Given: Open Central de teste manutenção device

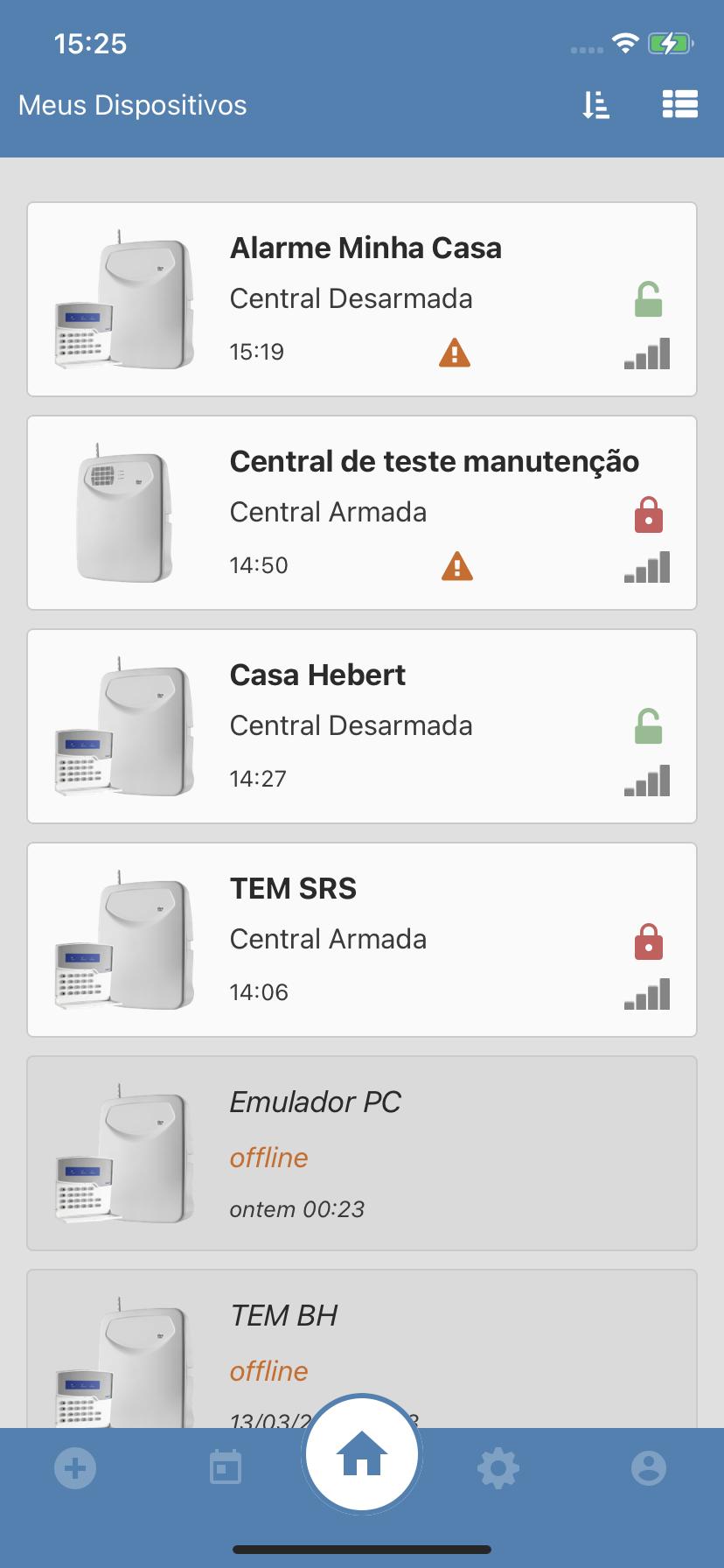Looking at the screenshot, I should [x=362, y=513].
